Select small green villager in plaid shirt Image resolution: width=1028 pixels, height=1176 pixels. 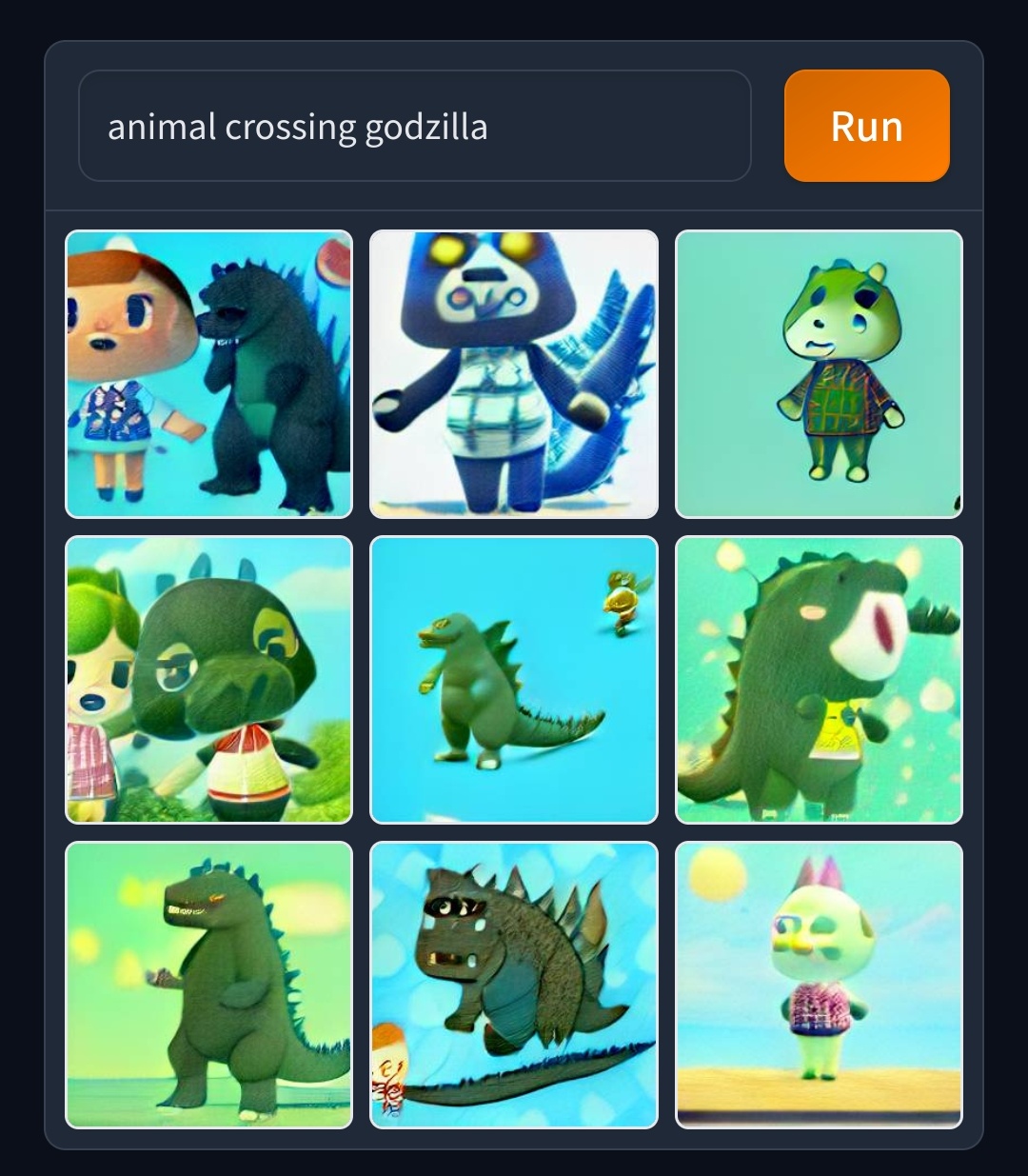click(819, 374)
